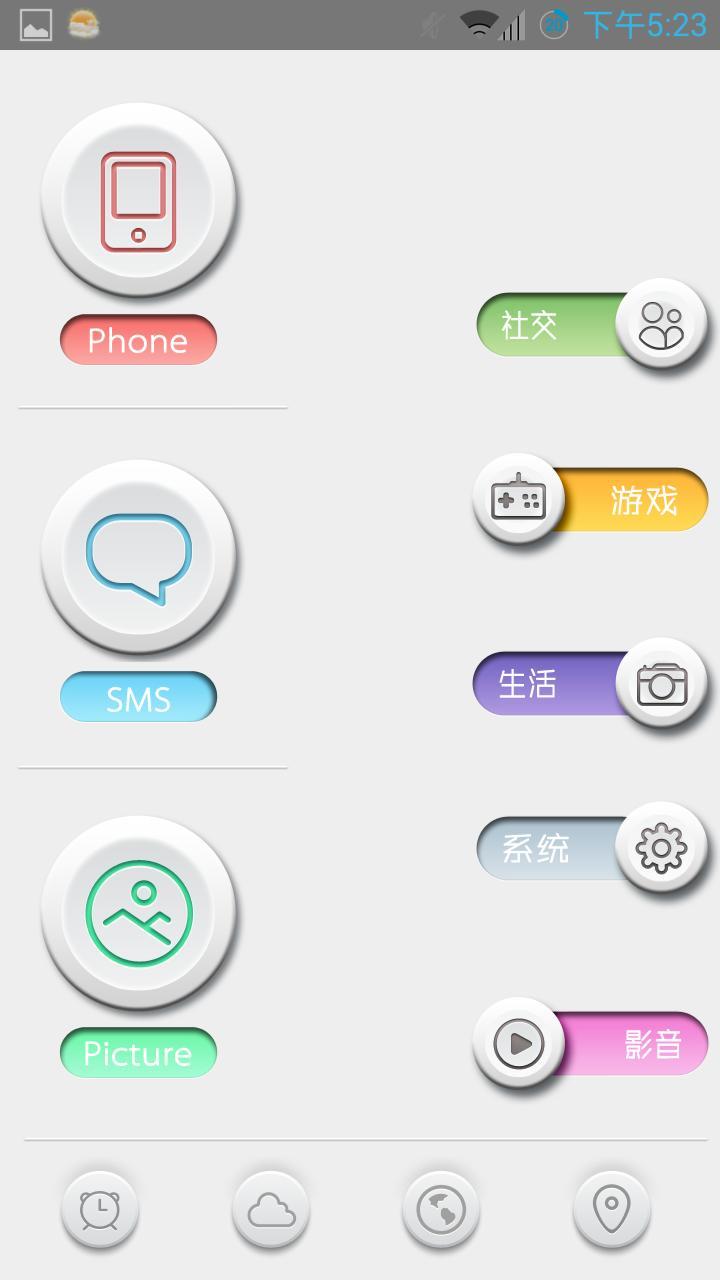Tap the cloud weather shortcut
Screen dimensions: 720x1280
click(271, 1210)
